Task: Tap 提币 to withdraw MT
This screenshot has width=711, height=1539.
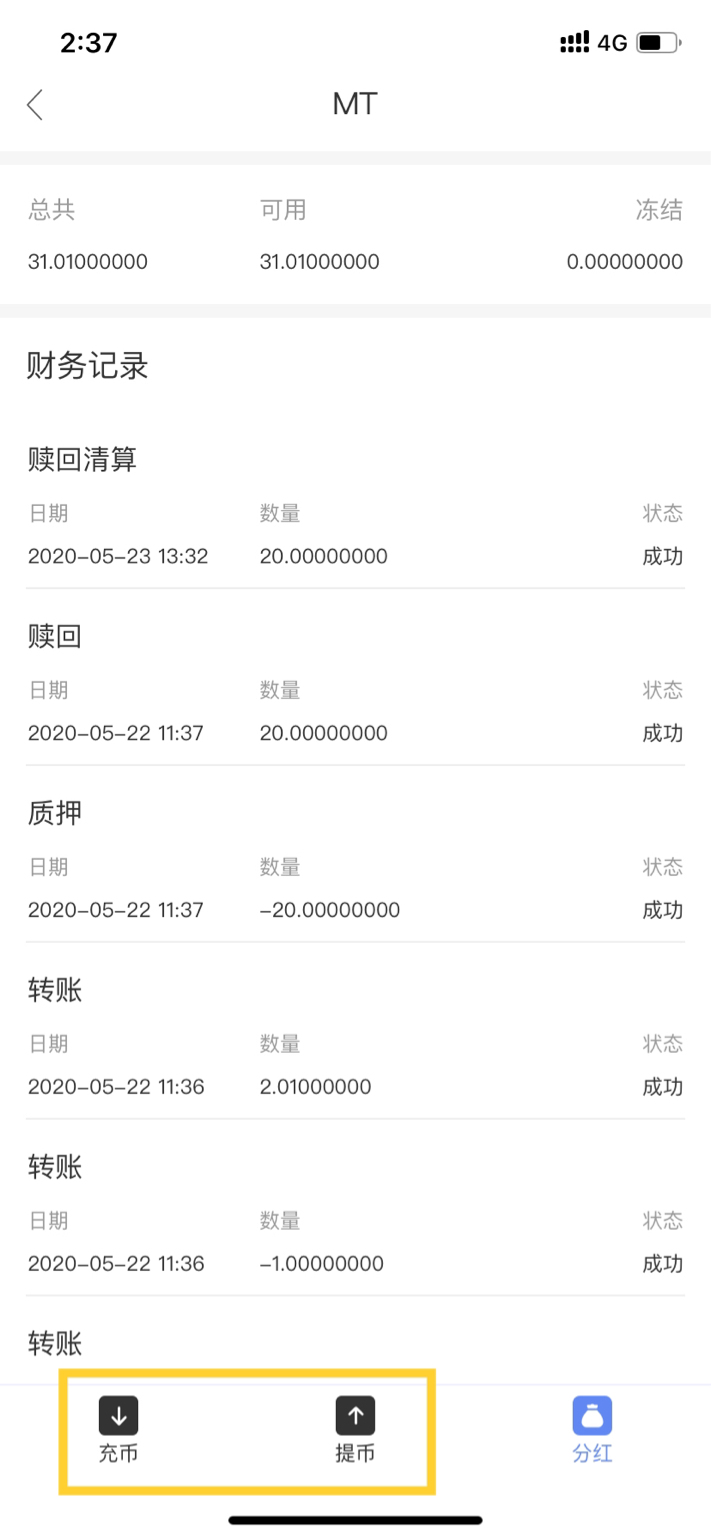Action: [x=355, y=1430]
